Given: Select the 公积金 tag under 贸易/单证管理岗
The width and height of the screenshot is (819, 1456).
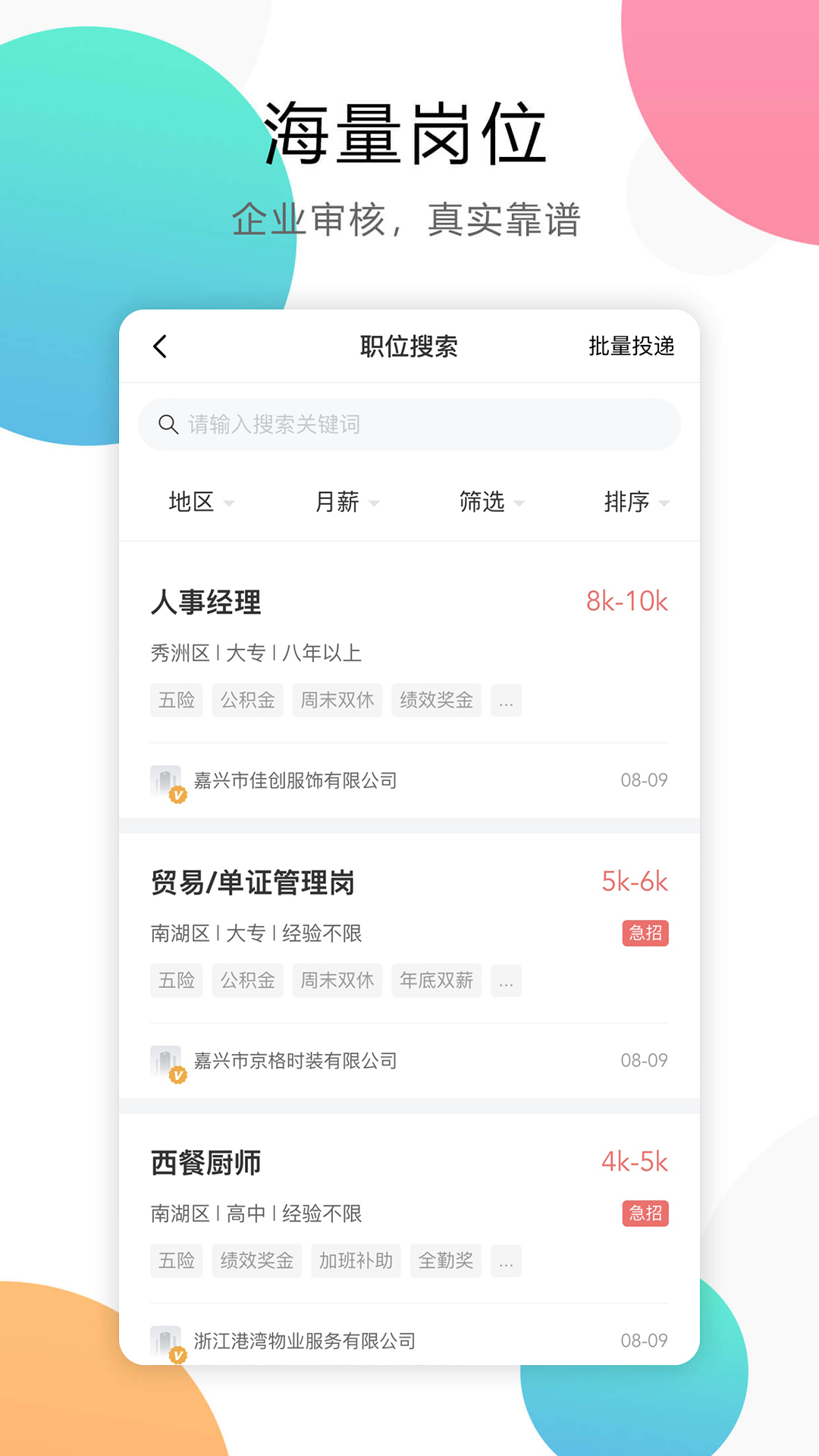Looking at the screenshot, I should 247,980.
